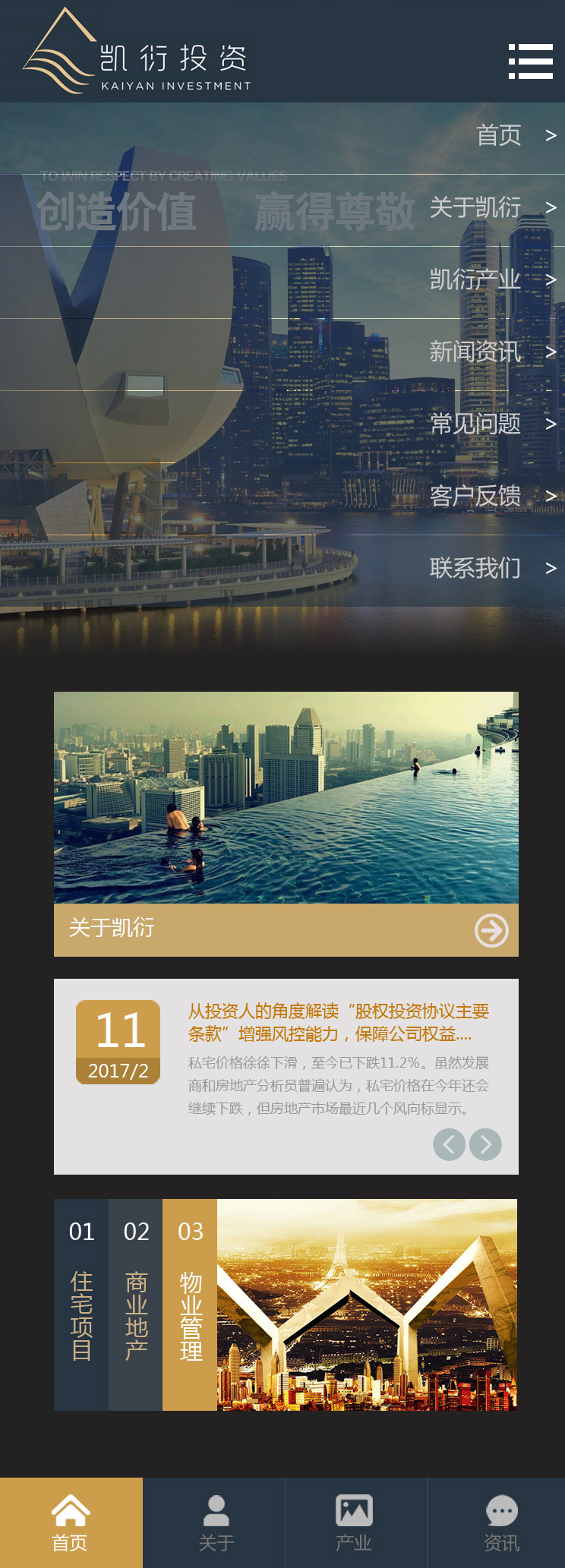Switch to the 资讯 bottom tab

(x=500, y=1522)
